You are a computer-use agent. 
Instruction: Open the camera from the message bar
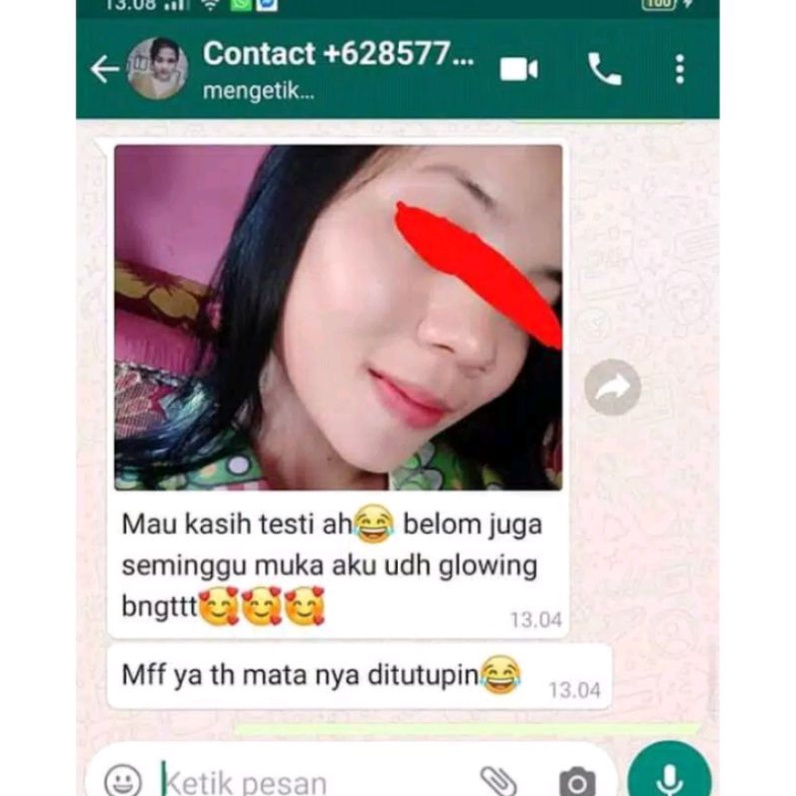pos(576,781)
